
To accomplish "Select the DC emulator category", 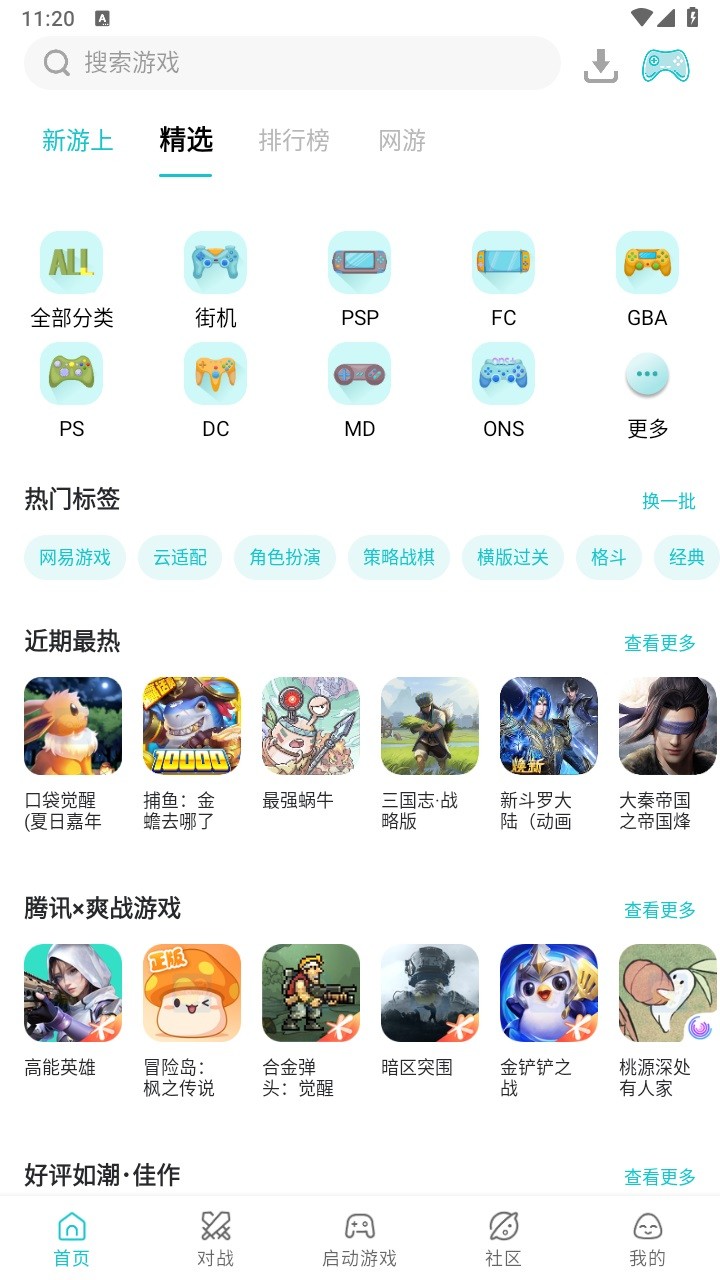I will point(215,373).
